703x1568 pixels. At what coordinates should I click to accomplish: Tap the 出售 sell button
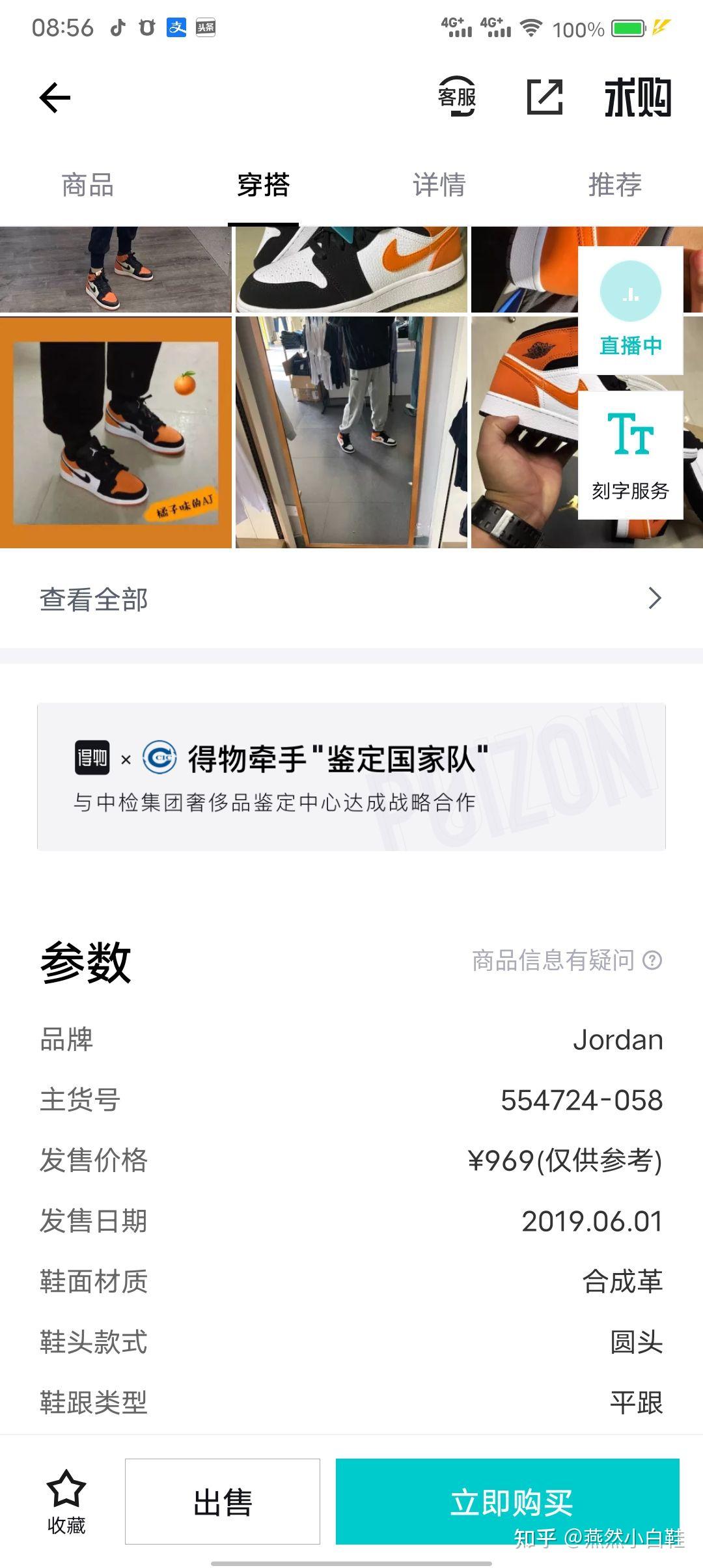pyautogui.click(x=223, y=1502)
